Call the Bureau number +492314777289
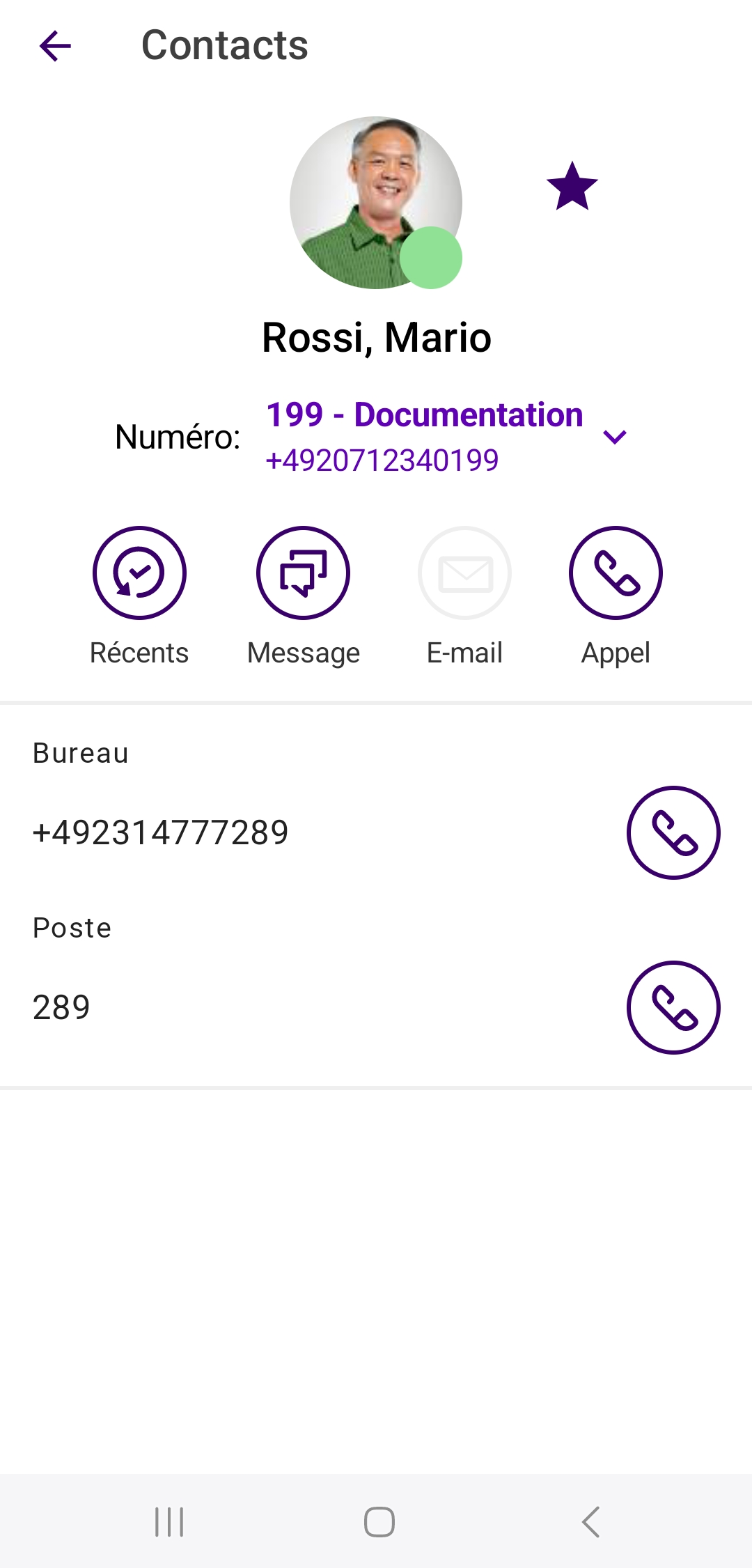752x1568 pixels. 673,832
